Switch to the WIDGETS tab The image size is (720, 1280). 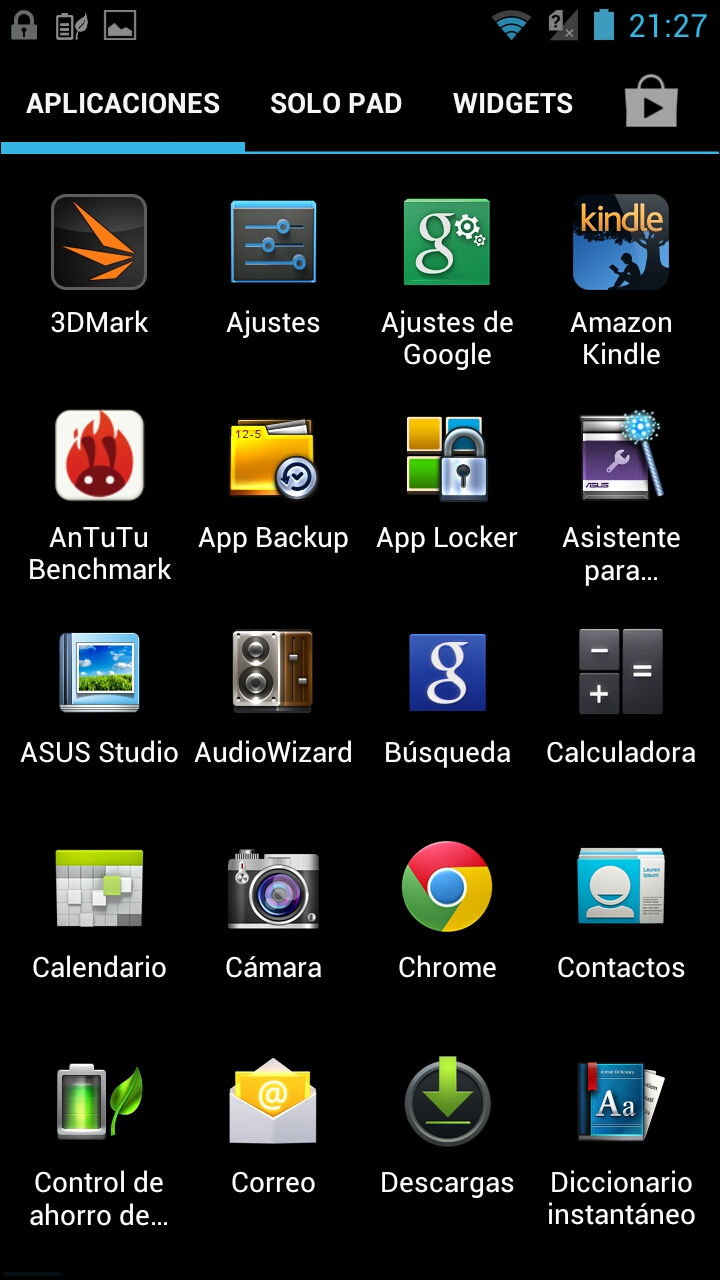click(x=513, y=104)
